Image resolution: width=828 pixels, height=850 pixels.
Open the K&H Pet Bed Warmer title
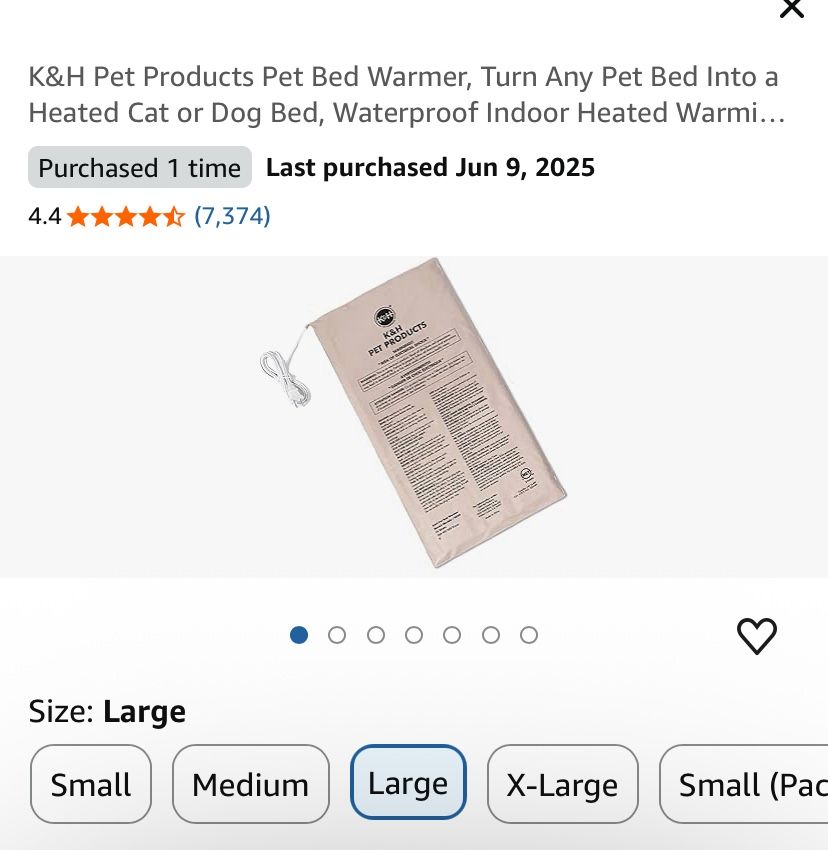[404, 95]
